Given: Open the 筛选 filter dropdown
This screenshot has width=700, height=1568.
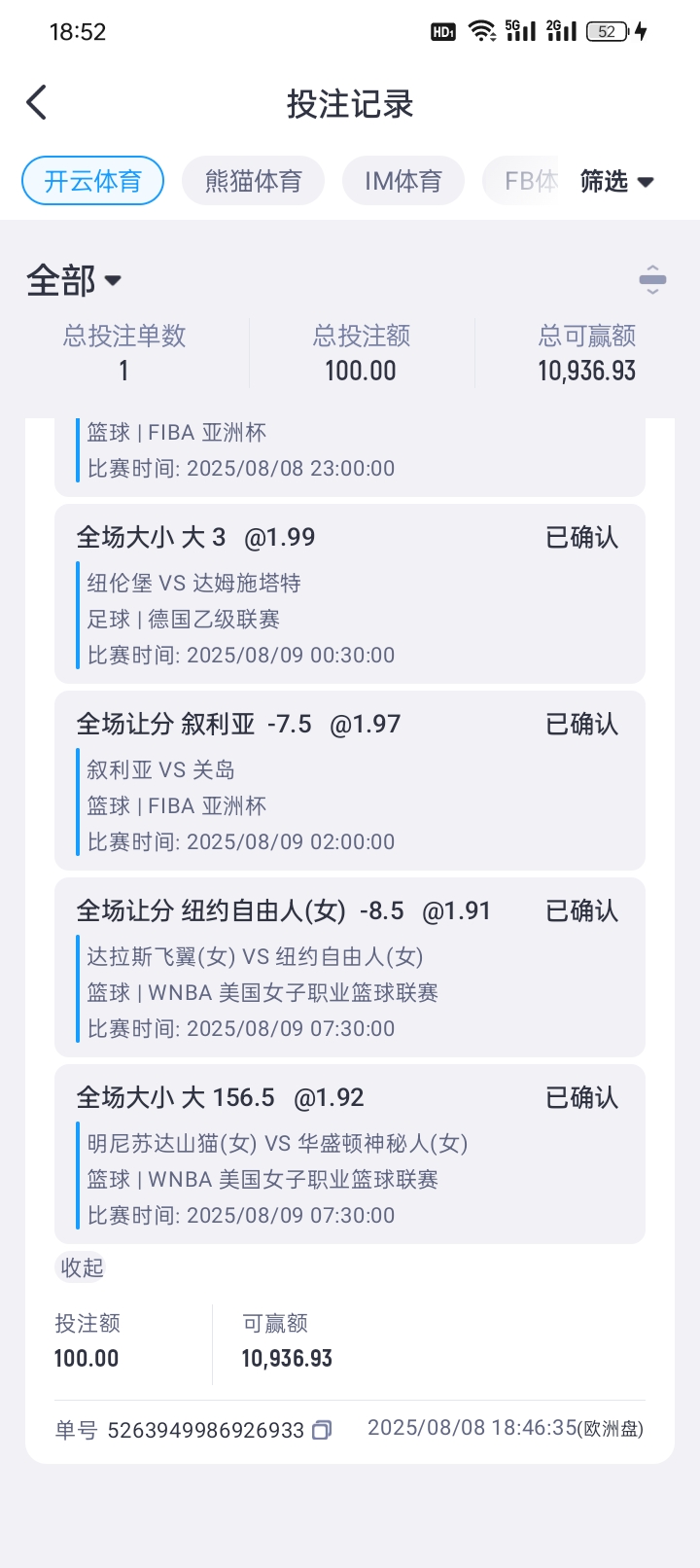Looking at the screenshot, I should pos(617,181).
